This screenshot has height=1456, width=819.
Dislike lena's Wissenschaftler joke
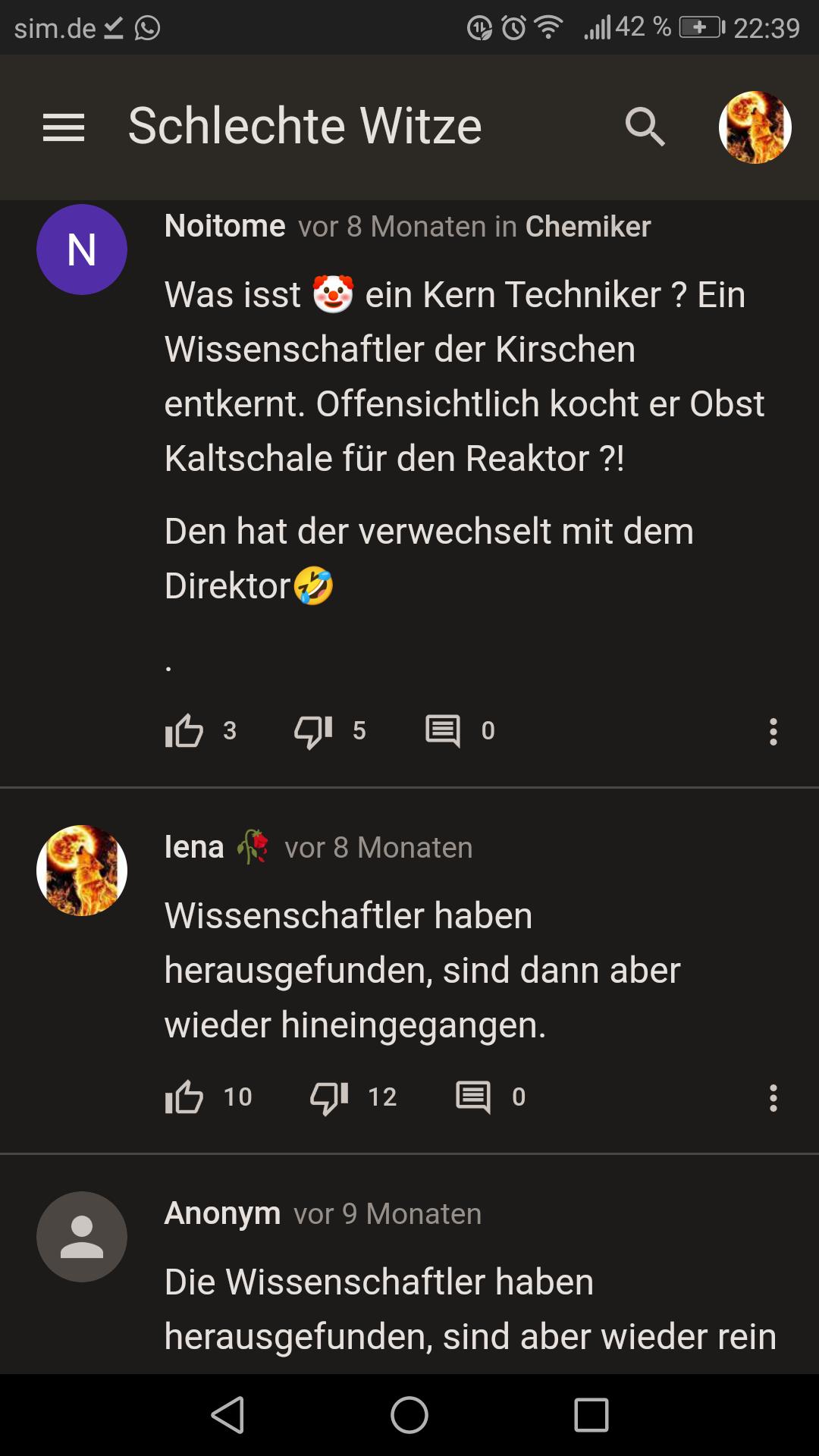(x=329, y=1097)
